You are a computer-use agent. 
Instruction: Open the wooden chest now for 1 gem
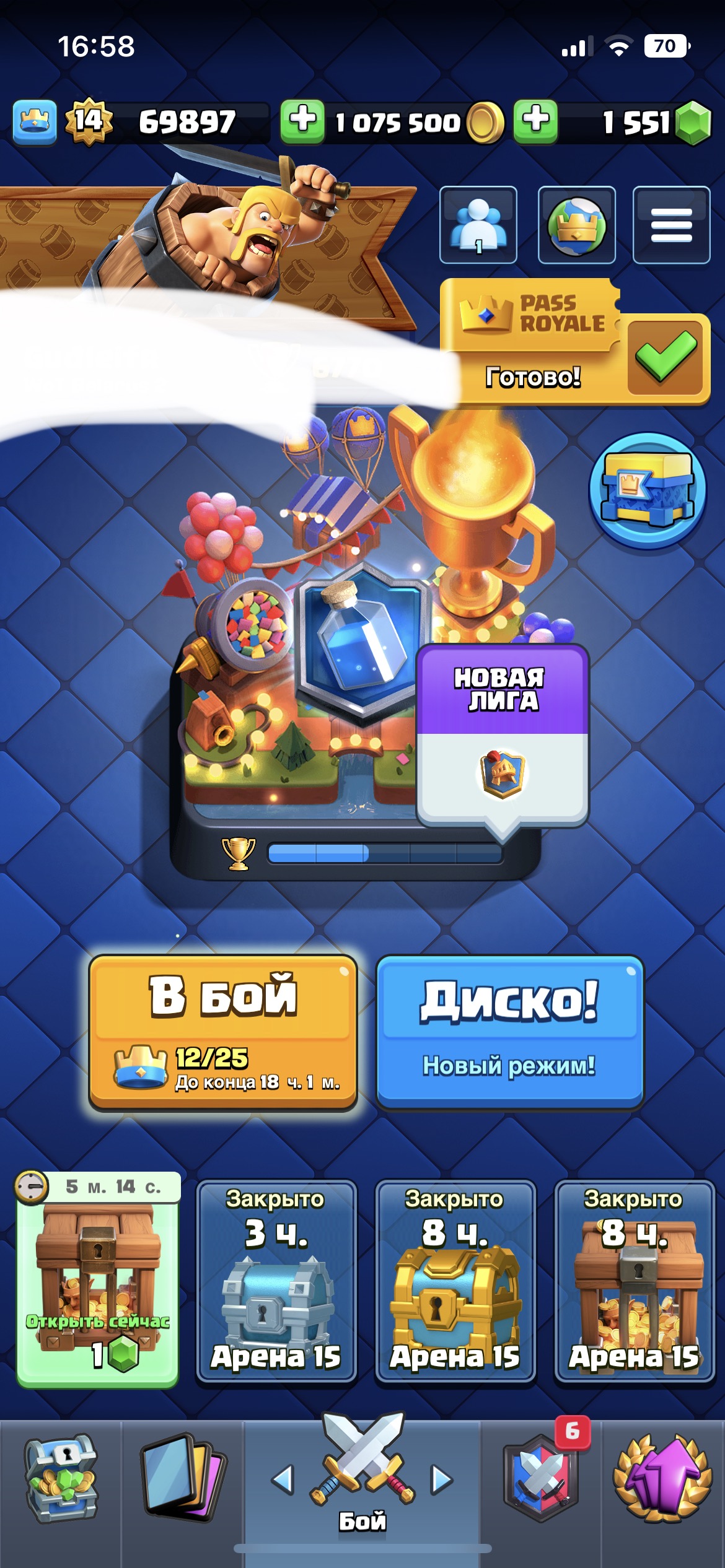point(97,1279)
